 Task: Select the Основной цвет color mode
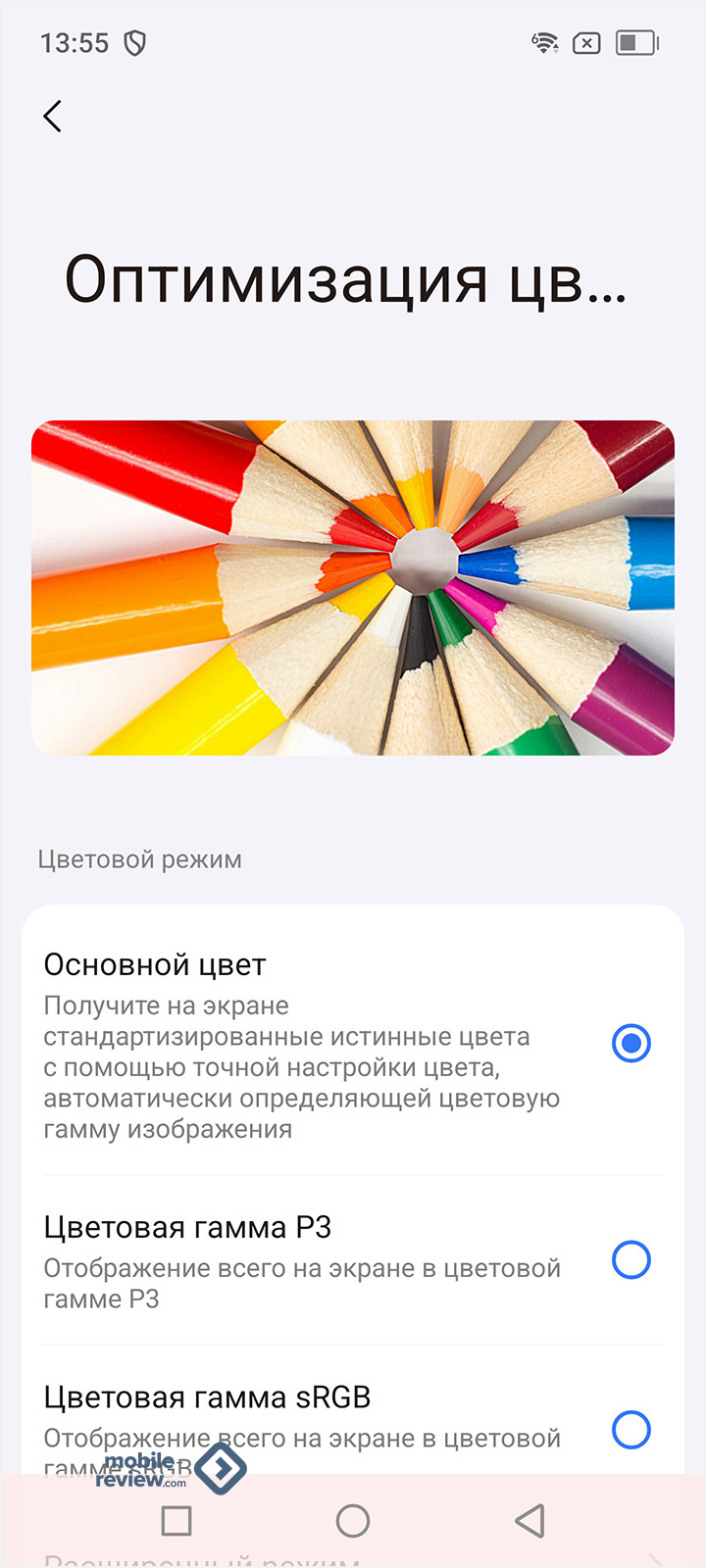(630, 1043)
